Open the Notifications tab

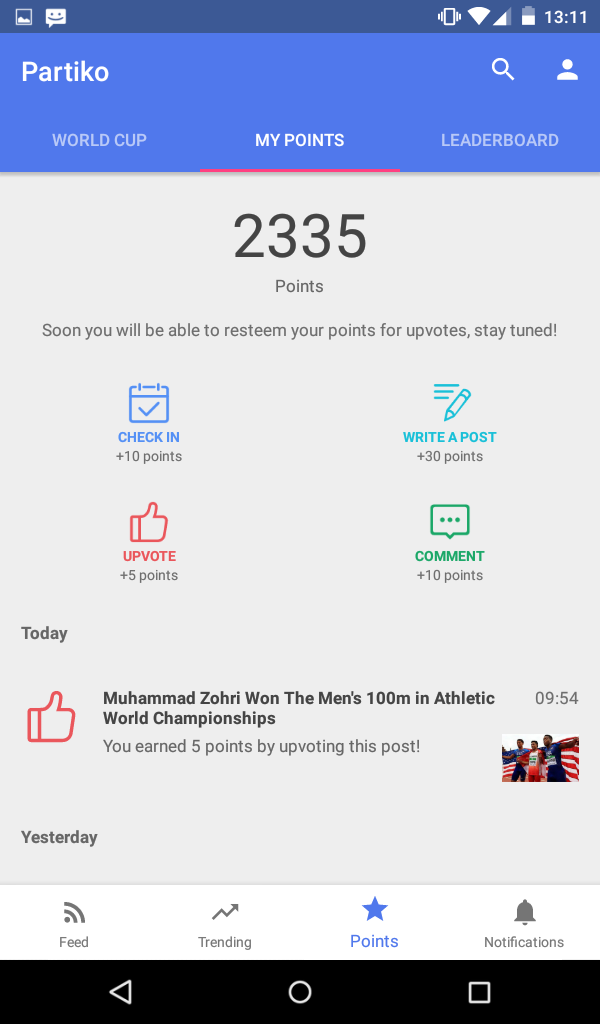(524, 924)
